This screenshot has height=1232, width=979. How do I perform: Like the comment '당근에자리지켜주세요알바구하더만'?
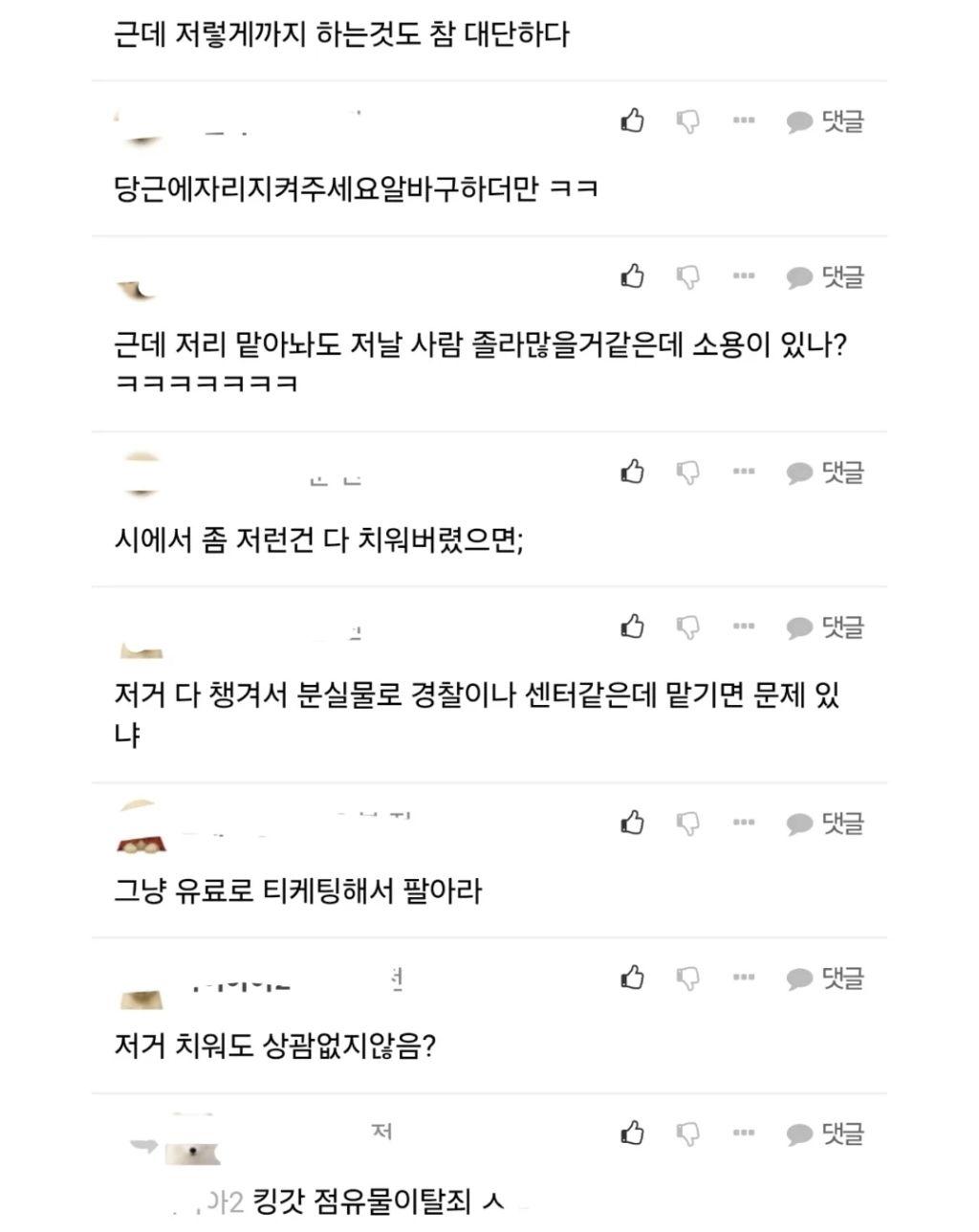[x=632, y=121]
